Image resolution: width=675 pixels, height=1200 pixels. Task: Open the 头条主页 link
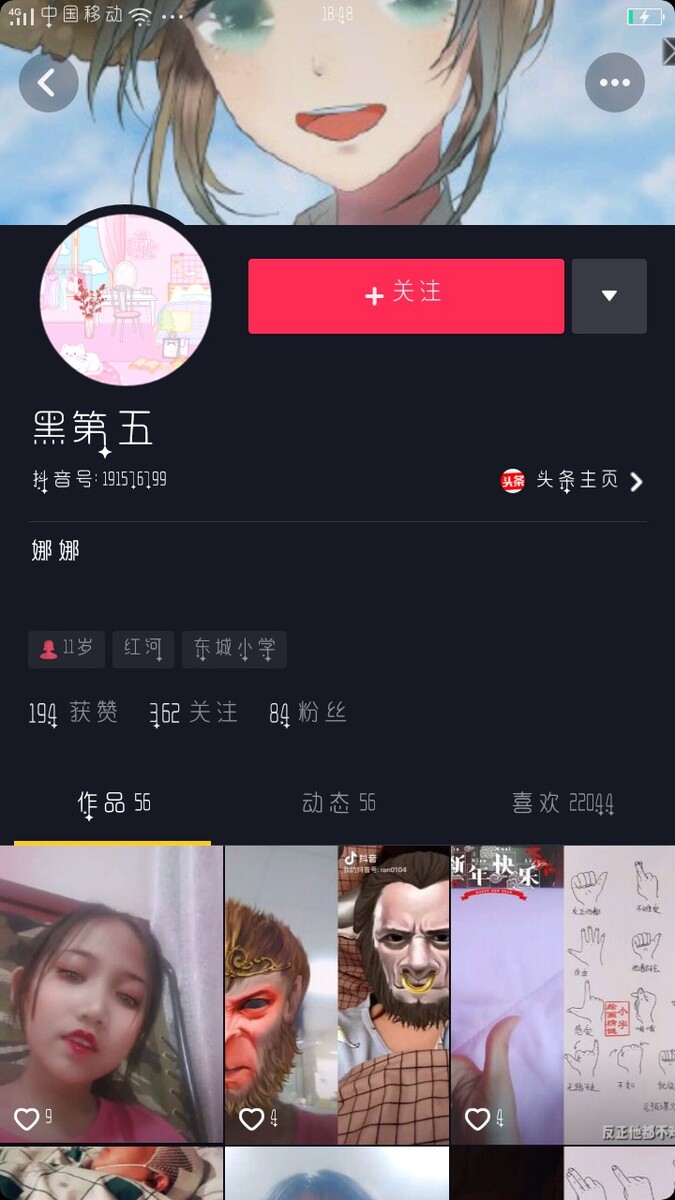pyautogui.click(x=574, y=481)
